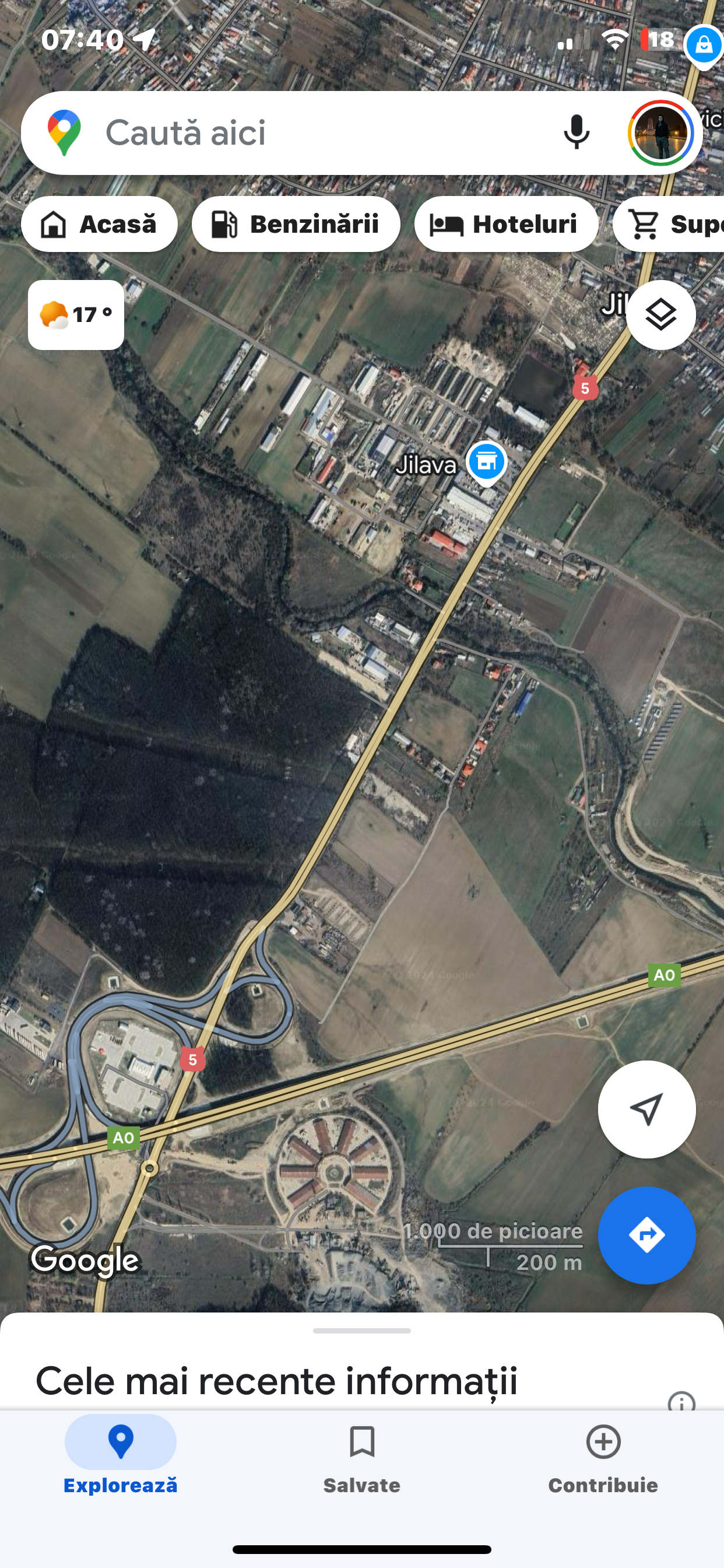Start voice search with the microphone

point(575,132)
